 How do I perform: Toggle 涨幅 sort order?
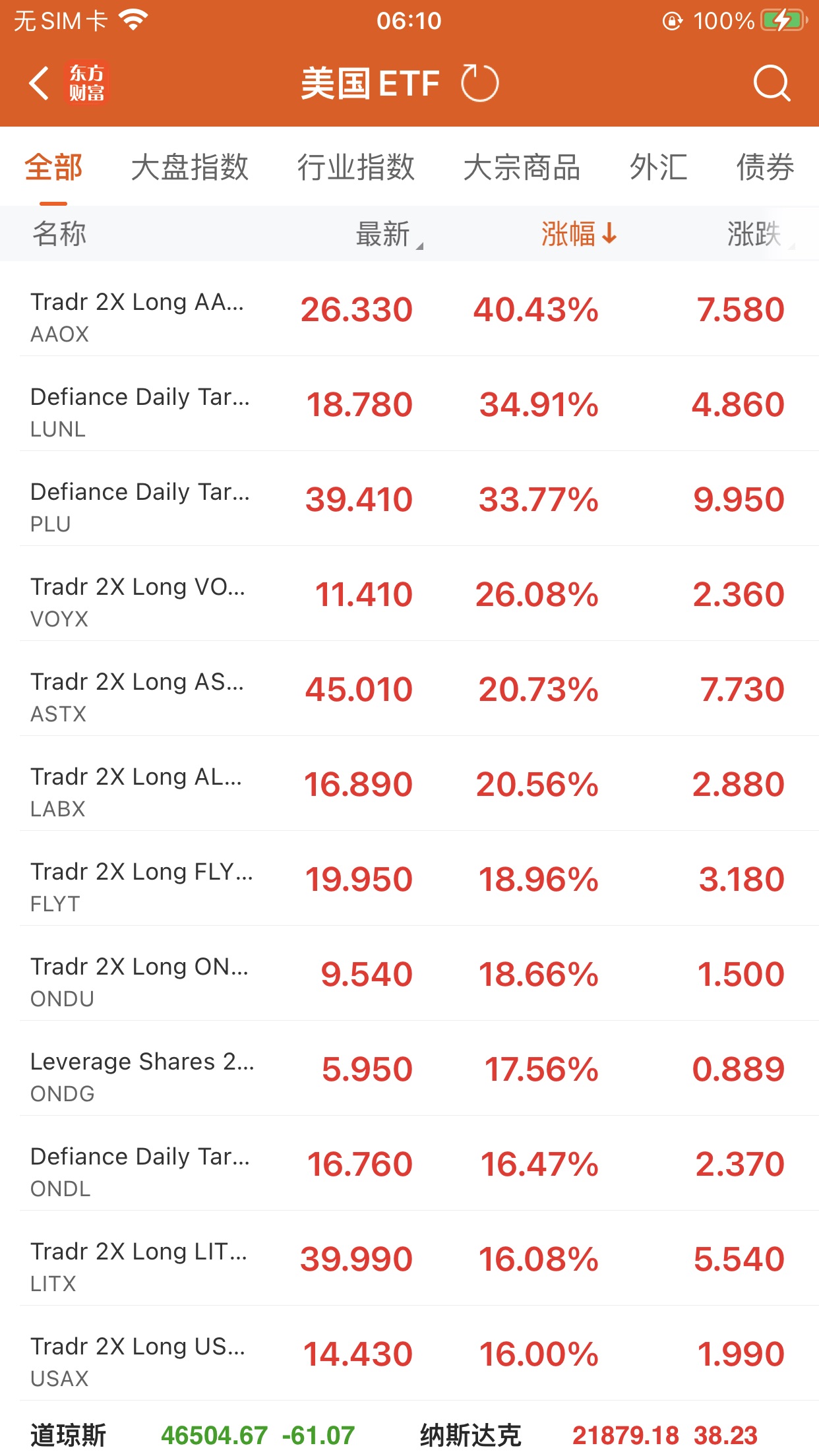pos(578,234)
